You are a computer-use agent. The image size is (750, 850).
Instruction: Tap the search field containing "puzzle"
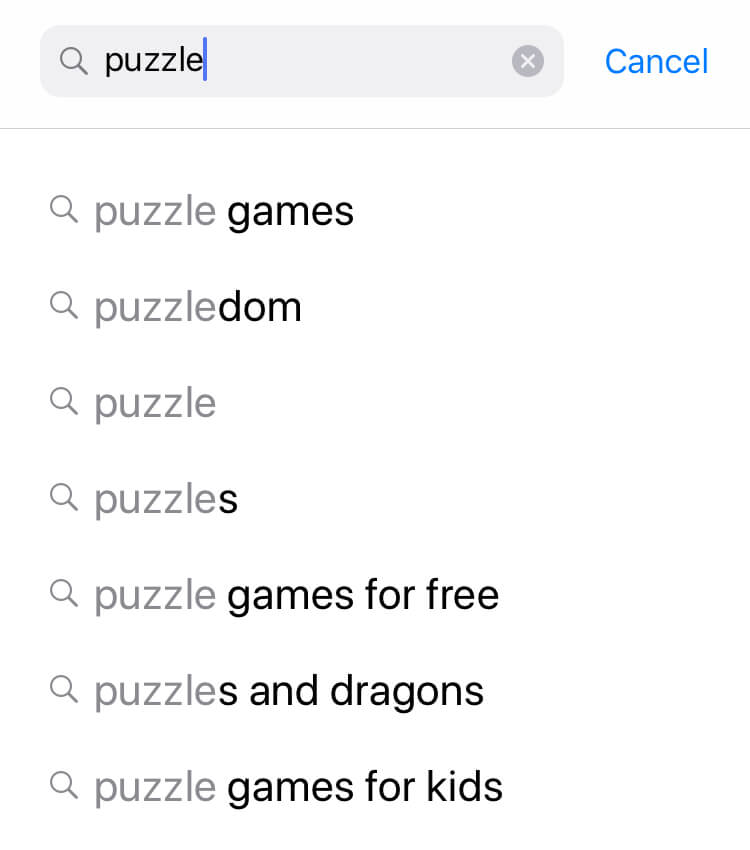300,62
